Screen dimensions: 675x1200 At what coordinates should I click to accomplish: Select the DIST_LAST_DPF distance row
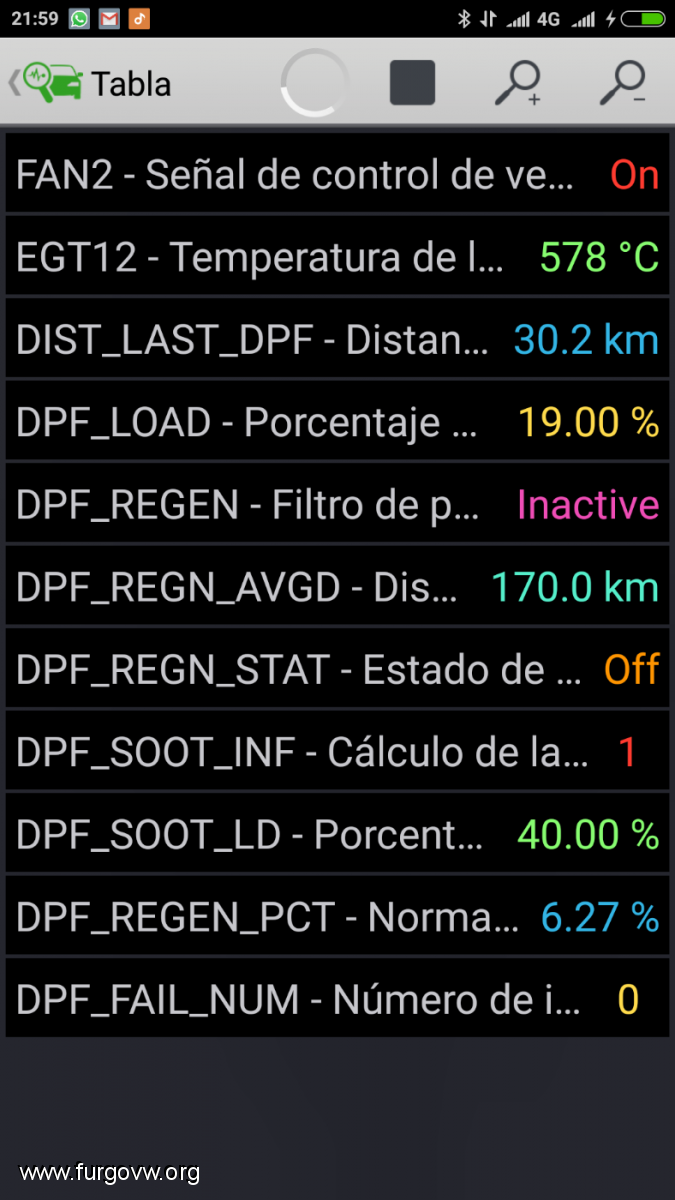[x=337, y=338]
